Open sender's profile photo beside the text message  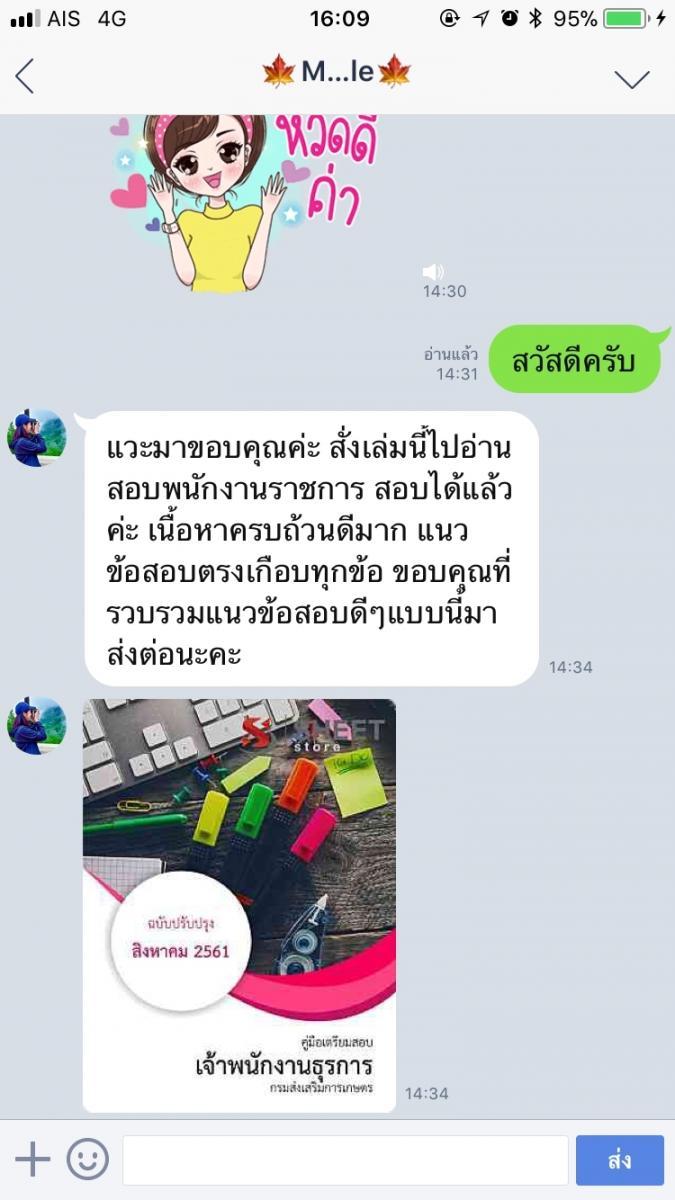[x=37, y=437]
